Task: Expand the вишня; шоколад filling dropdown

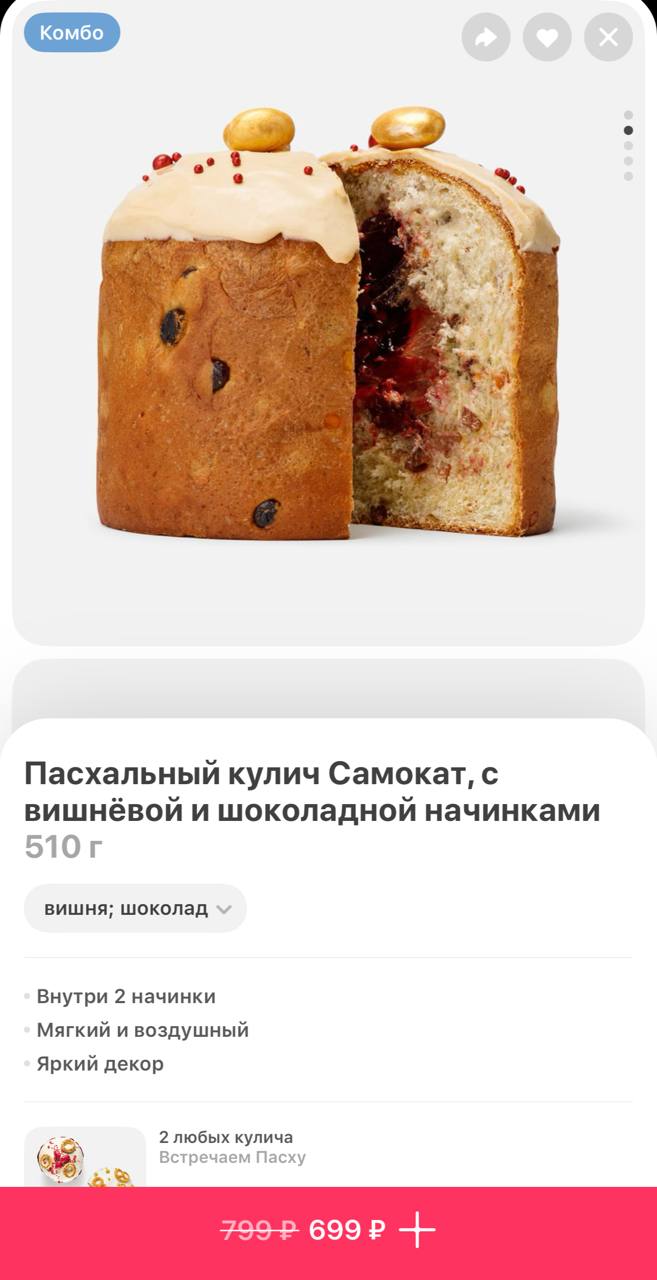Action: click(135, 908)
